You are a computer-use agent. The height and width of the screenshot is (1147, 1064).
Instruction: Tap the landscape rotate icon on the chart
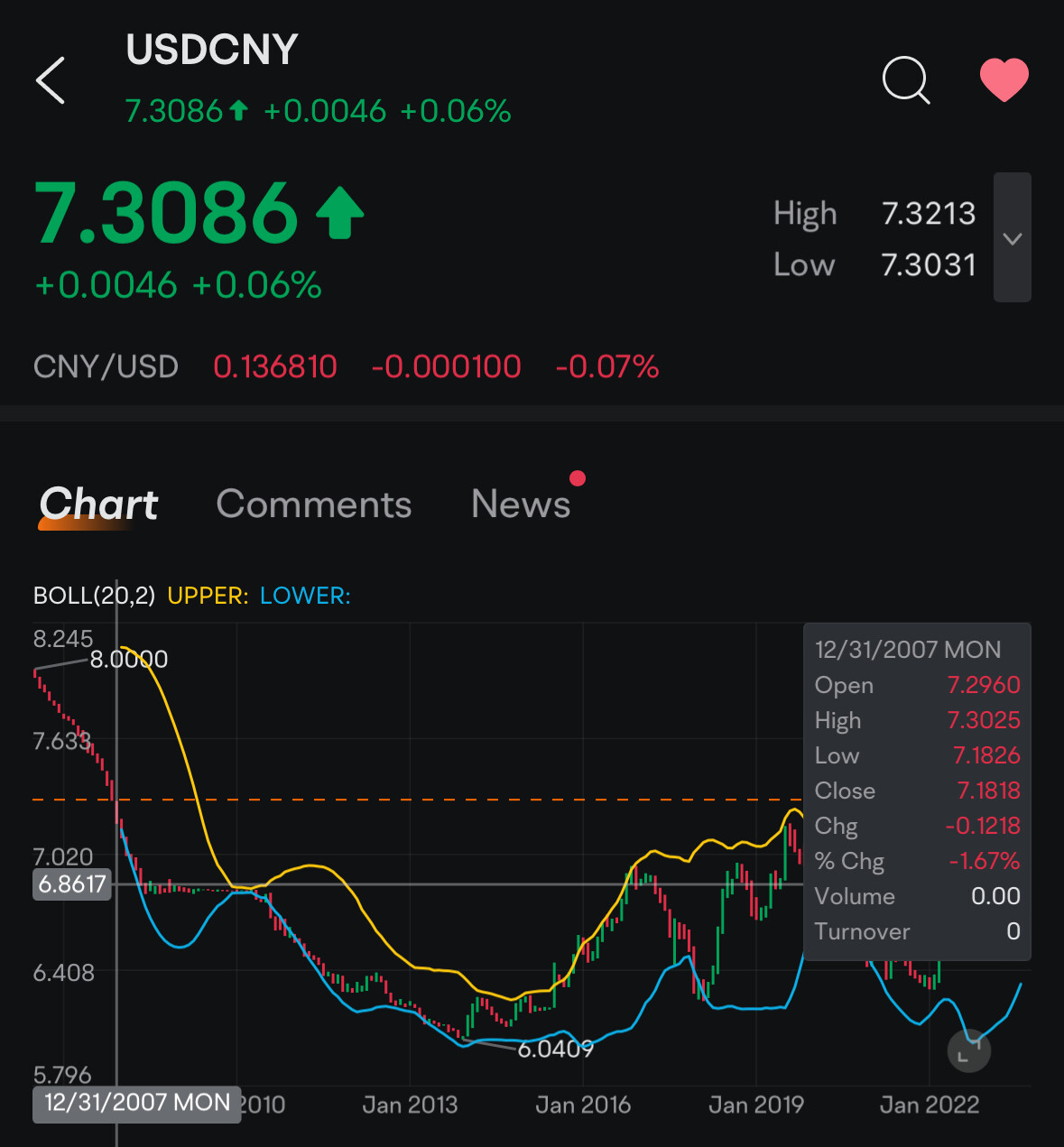click(969, 1050)
